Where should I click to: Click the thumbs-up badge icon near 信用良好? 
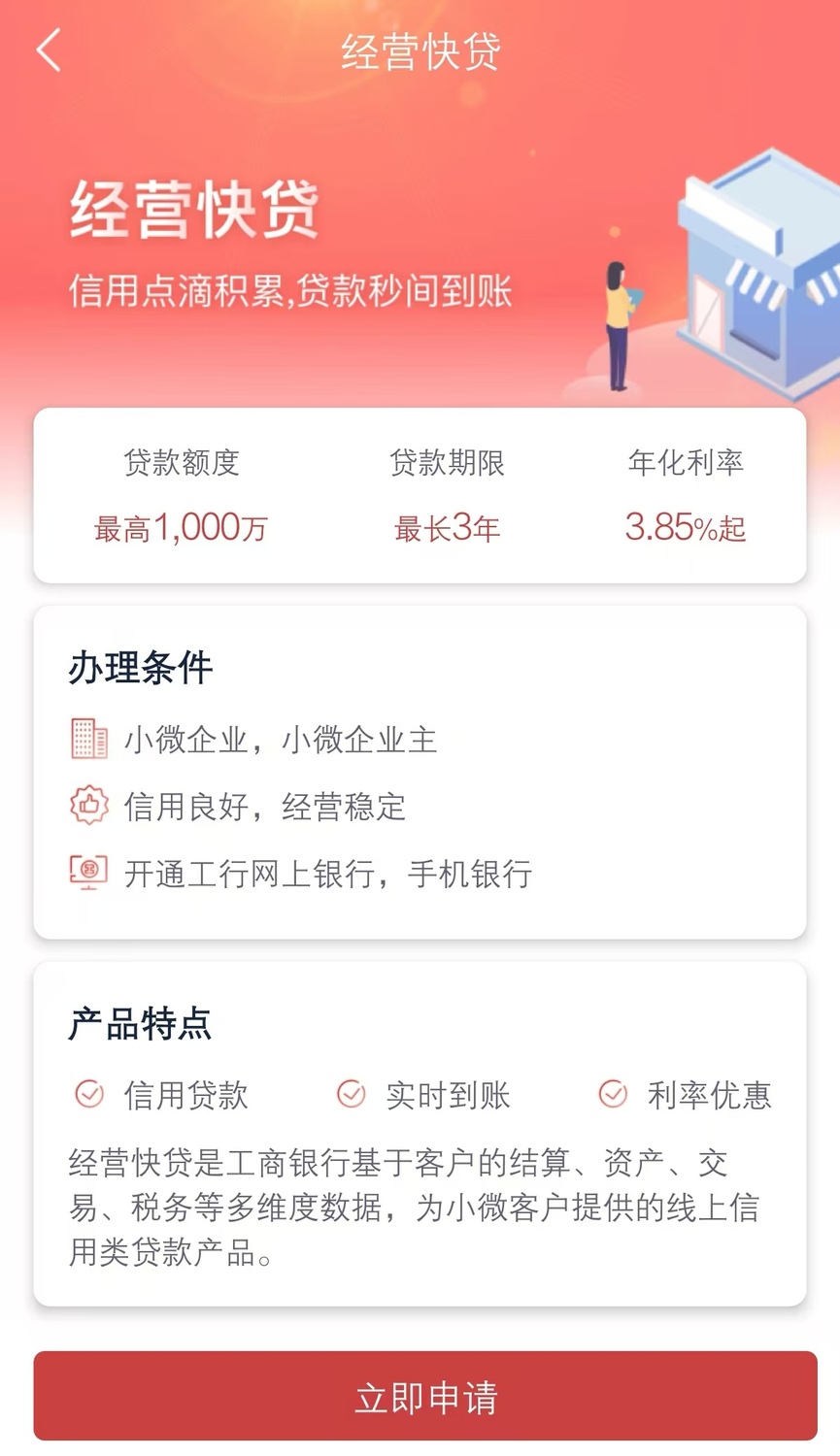[89, 806]
